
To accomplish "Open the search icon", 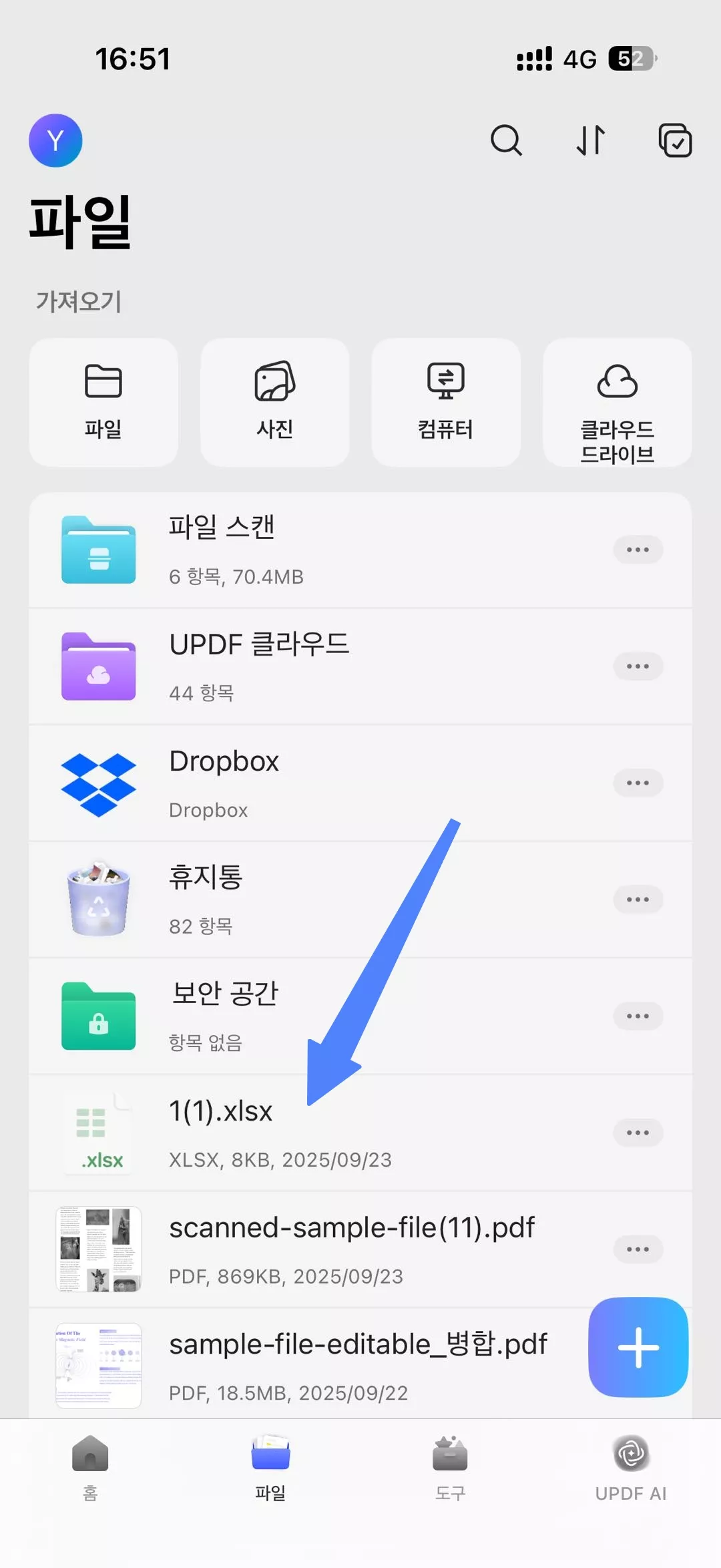I will coord(506,140).
